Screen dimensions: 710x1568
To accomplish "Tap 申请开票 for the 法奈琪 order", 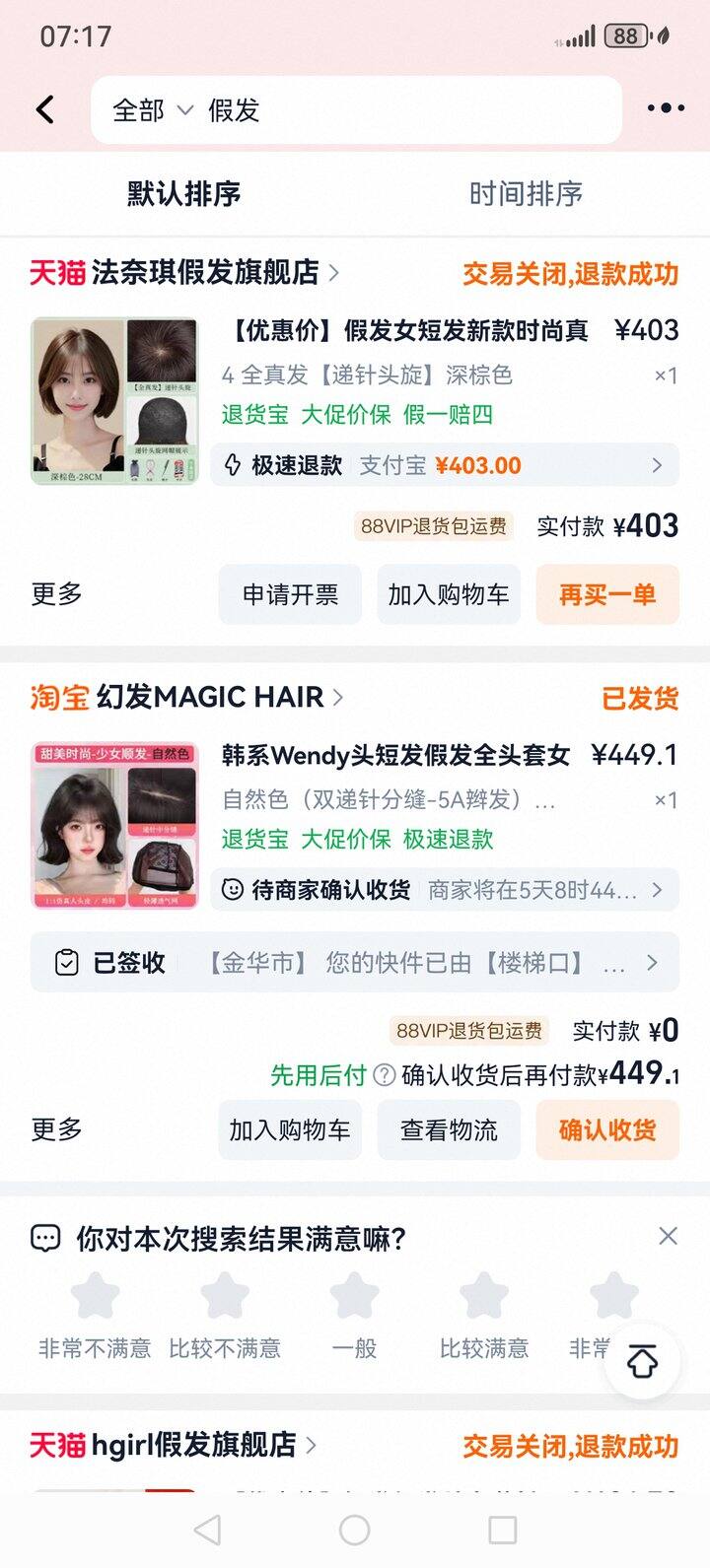I will pyautogui.click(x=290, y=594).
